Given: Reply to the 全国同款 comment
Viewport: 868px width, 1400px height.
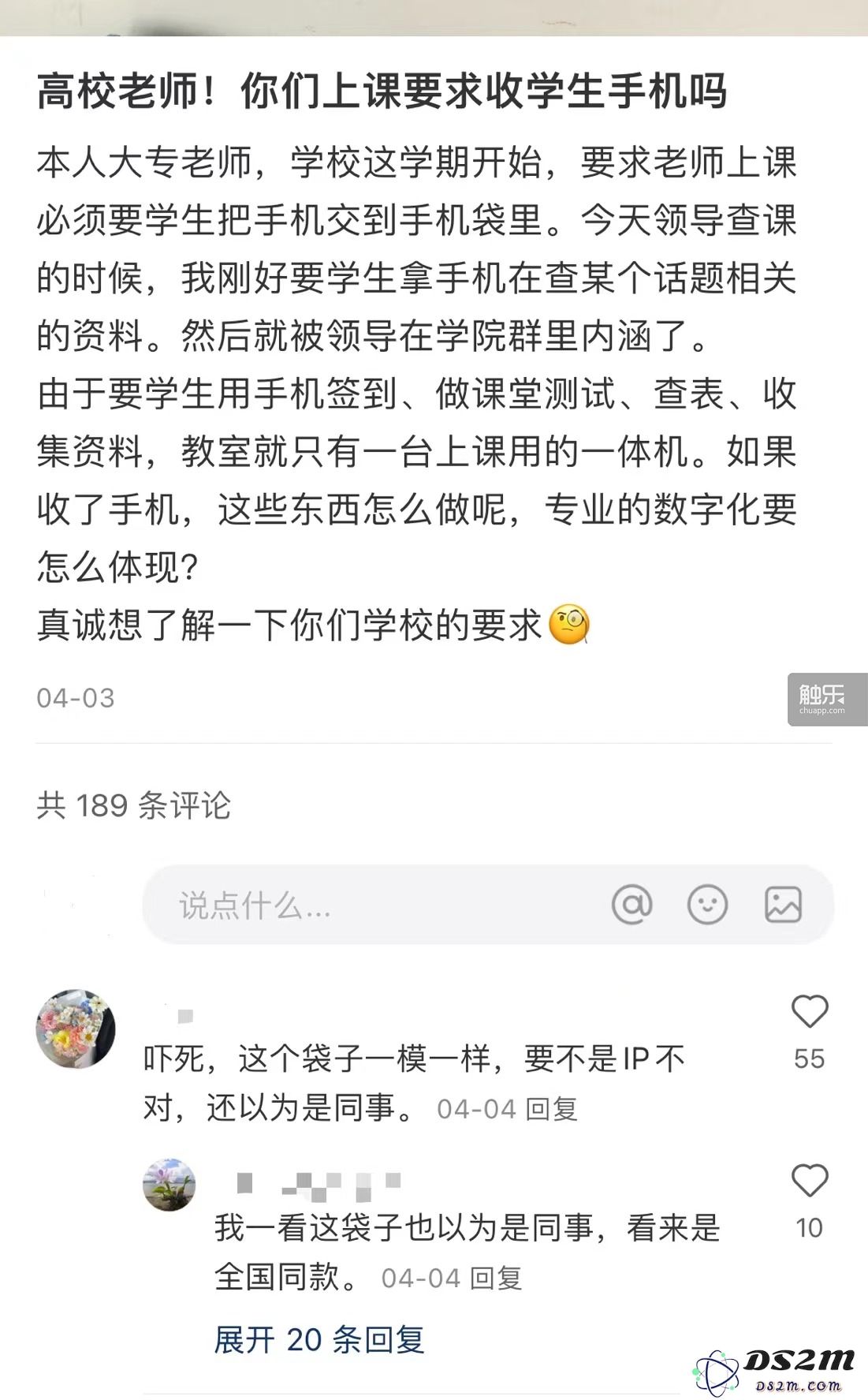Looking at the screenshot, I should (497, 1278).
